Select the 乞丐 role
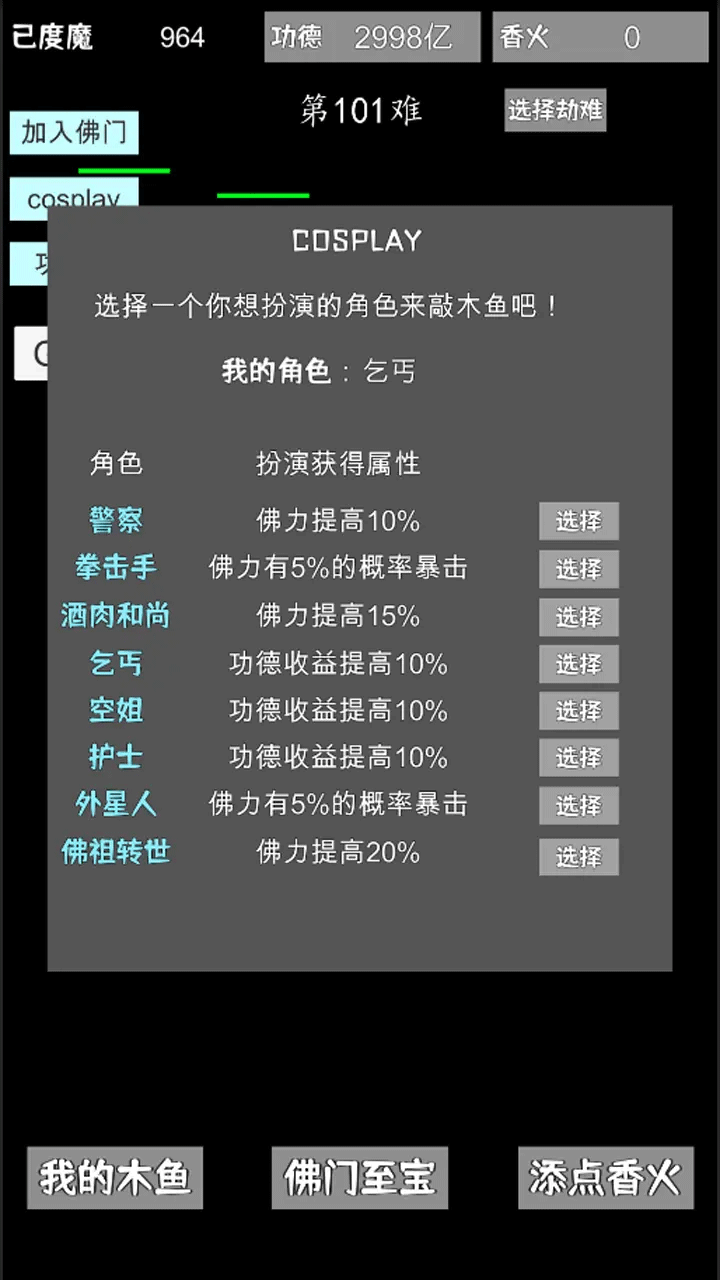This screenshot has width=720, height=1280. point(578,664)
